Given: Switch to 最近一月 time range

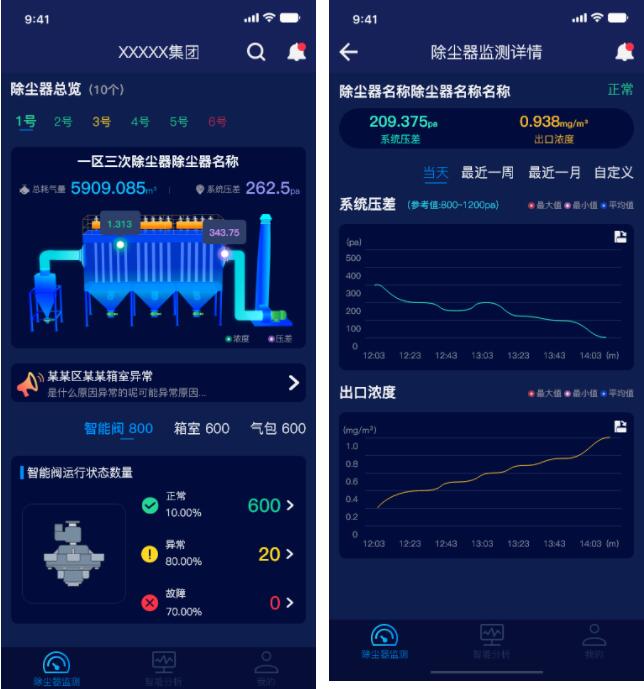Looking at the screenshot, I should point(554,173).
